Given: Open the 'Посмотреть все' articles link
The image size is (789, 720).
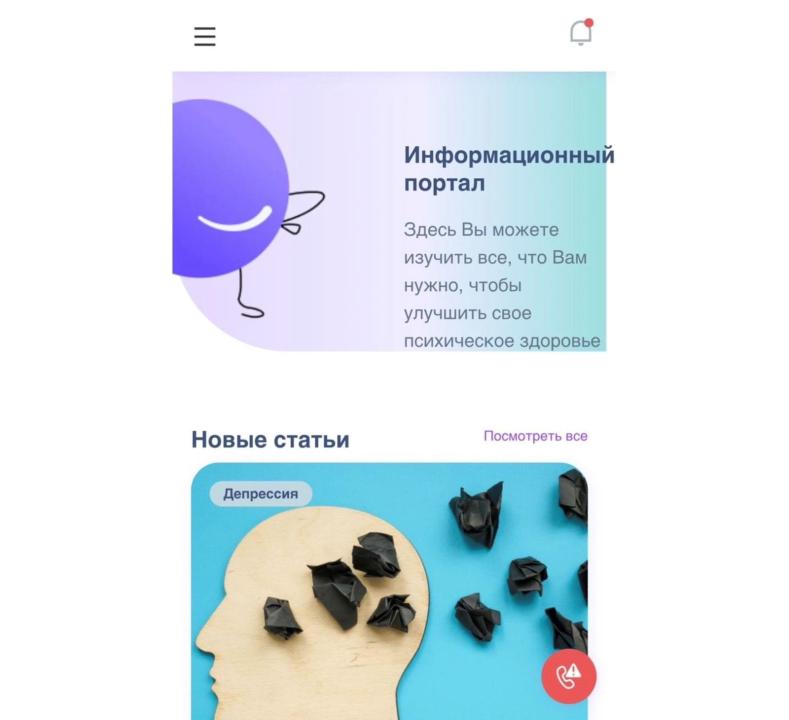Looking at the screenshot, I should pos(535,436).
